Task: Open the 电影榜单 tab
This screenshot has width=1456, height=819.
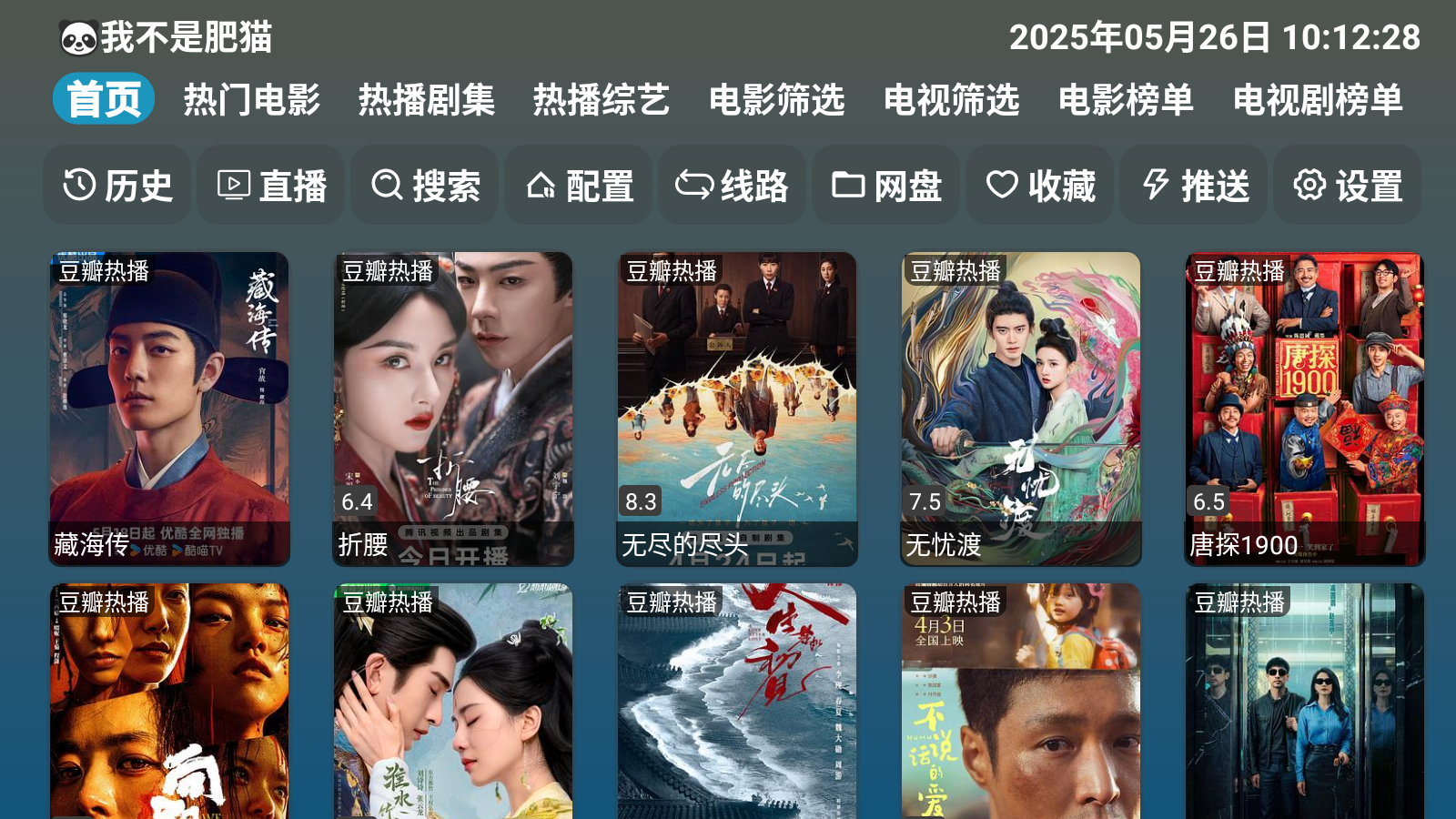Action: 1126,99
